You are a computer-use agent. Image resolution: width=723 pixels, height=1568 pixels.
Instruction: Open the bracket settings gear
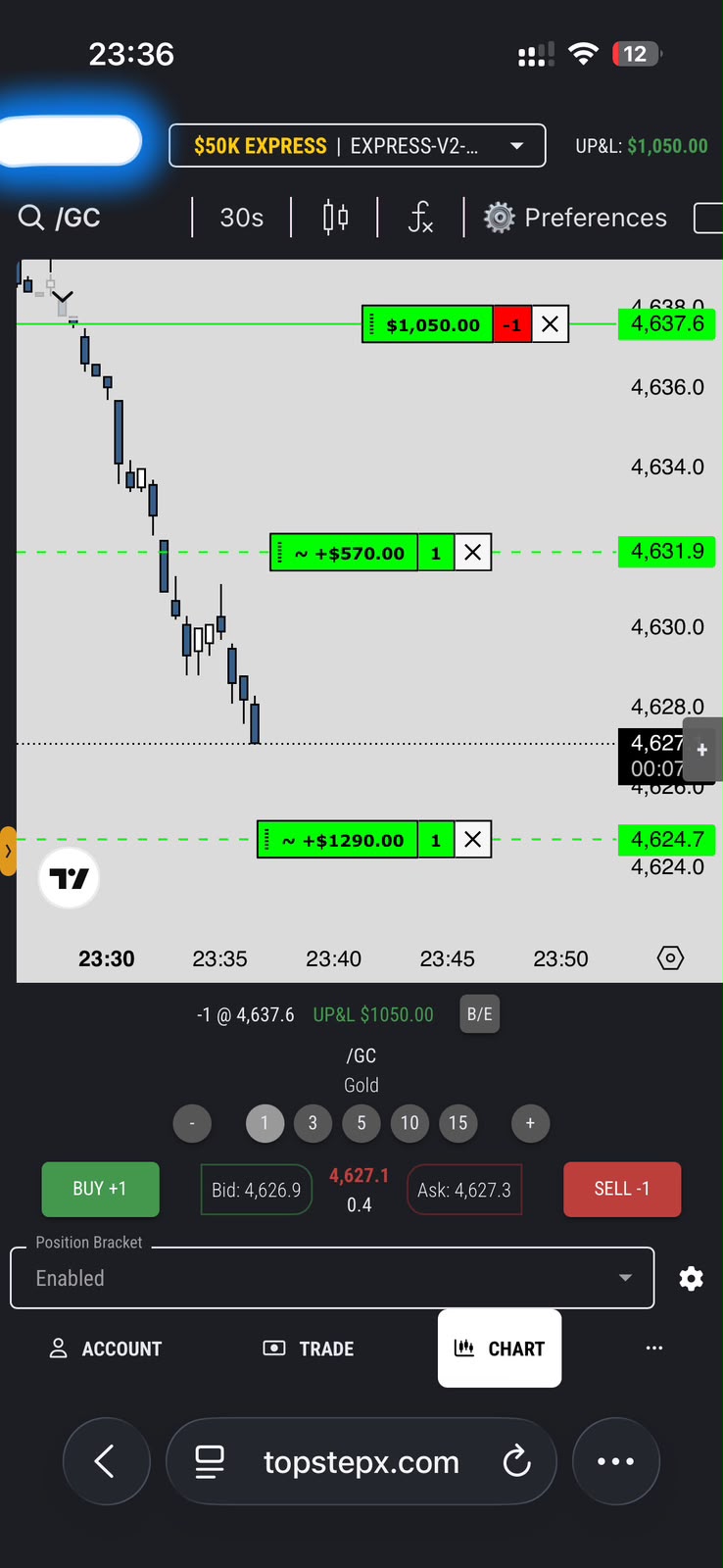click(691, 1278)
